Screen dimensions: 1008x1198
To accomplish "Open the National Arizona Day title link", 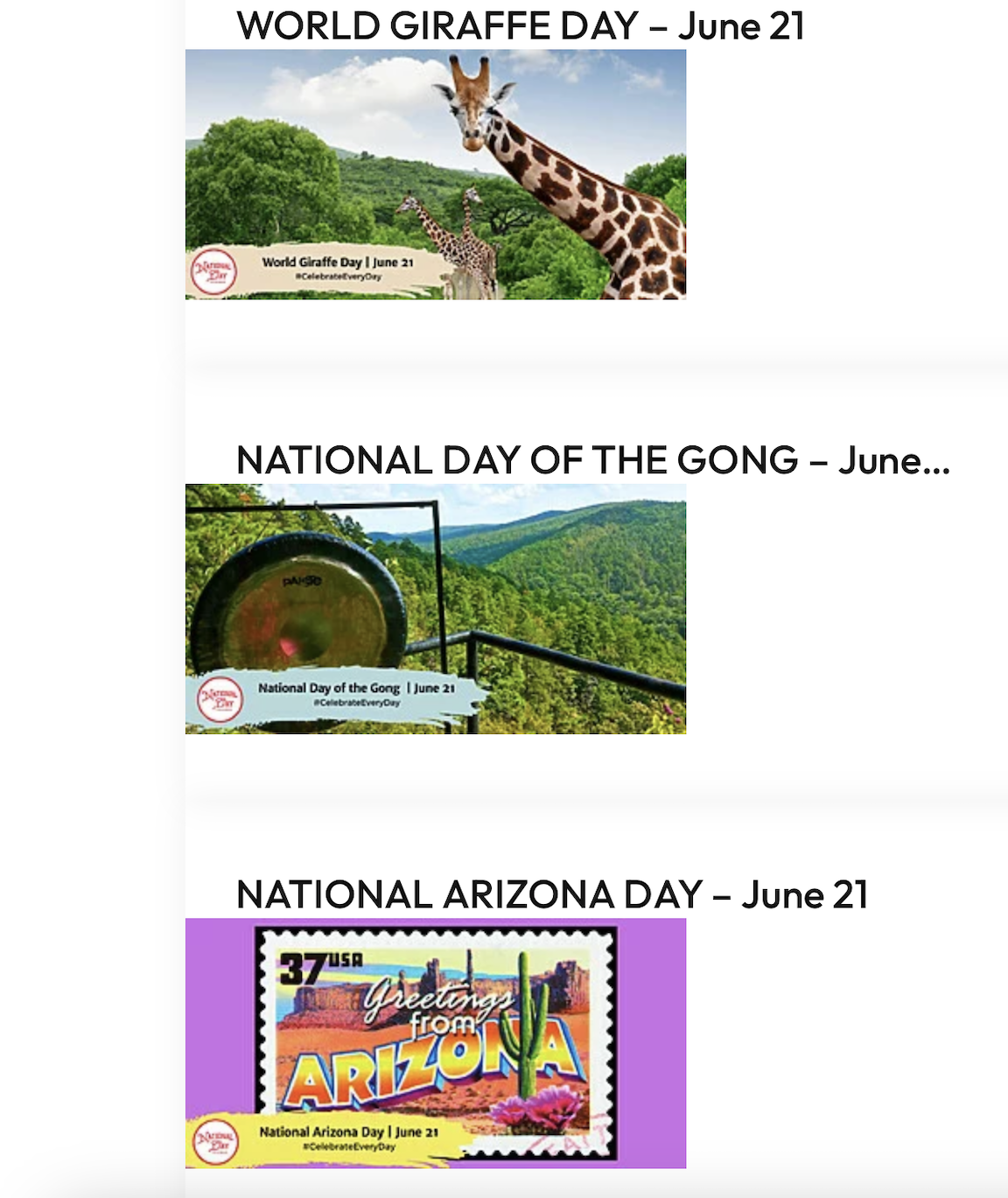I will click(x=551, y=894).
